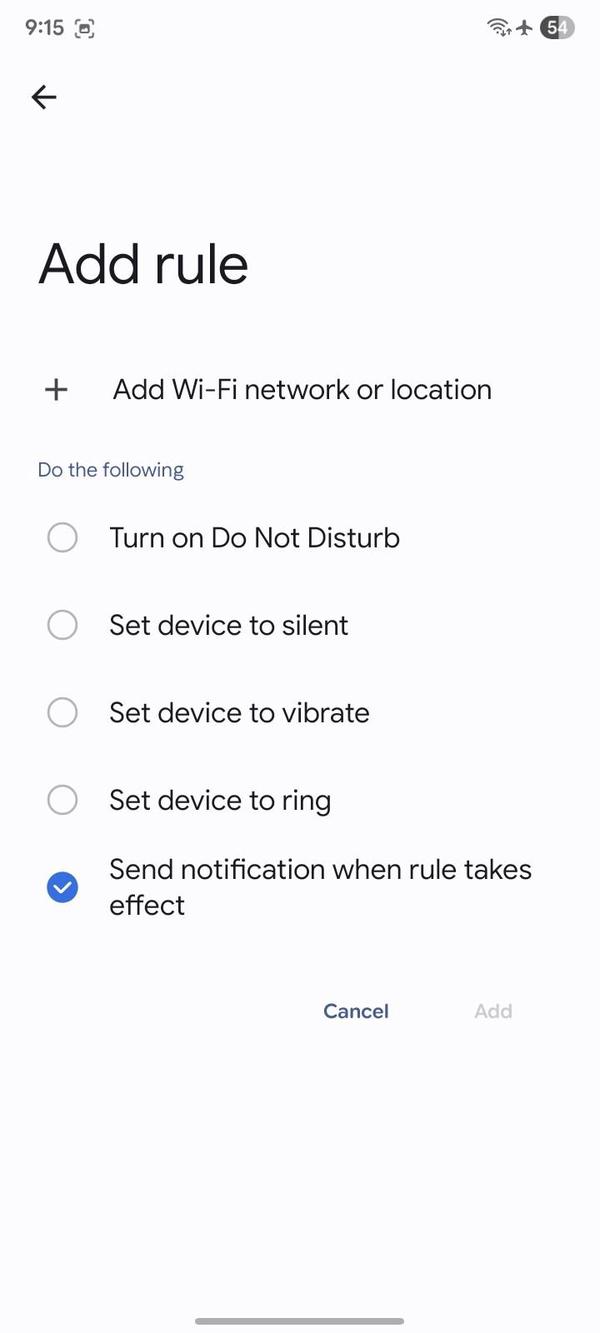The width and height of the screenshot is (600, 1333).
Task: Cancel adding the rule
Action: click(356, 1011)
